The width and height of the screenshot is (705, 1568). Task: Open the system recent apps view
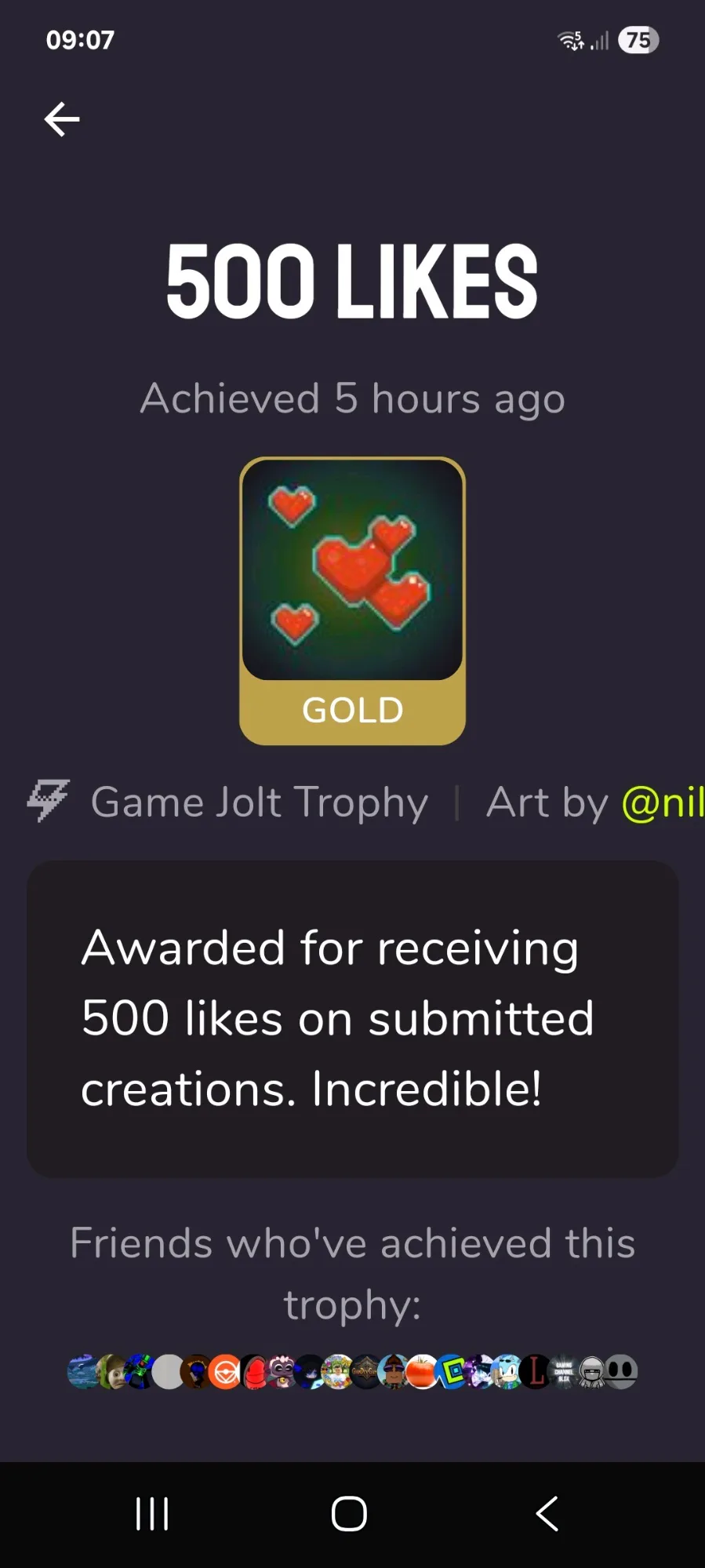pyautogui.click(x=152, y=1514)
